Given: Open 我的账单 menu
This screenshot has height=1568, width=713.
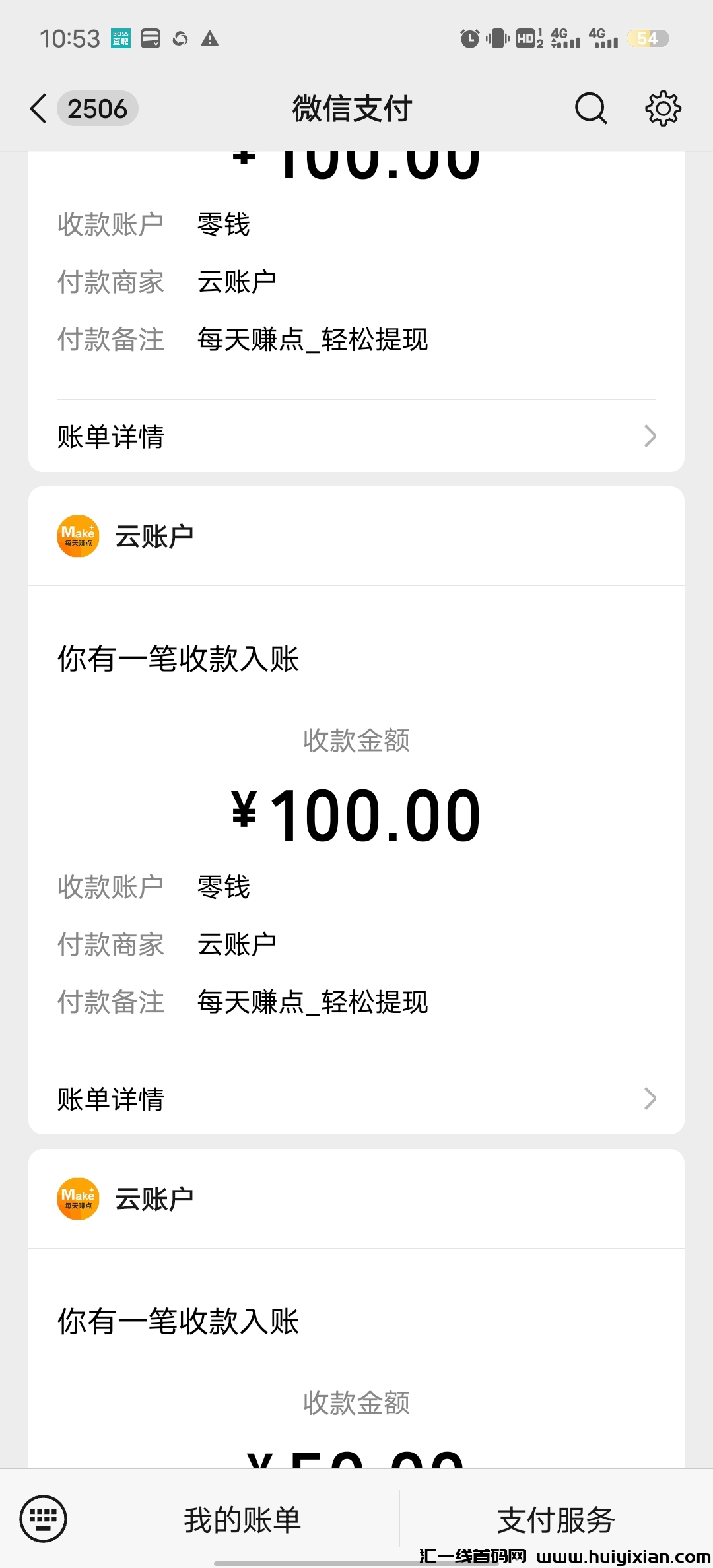Looking at the screenshot, I should (242, 1520).
